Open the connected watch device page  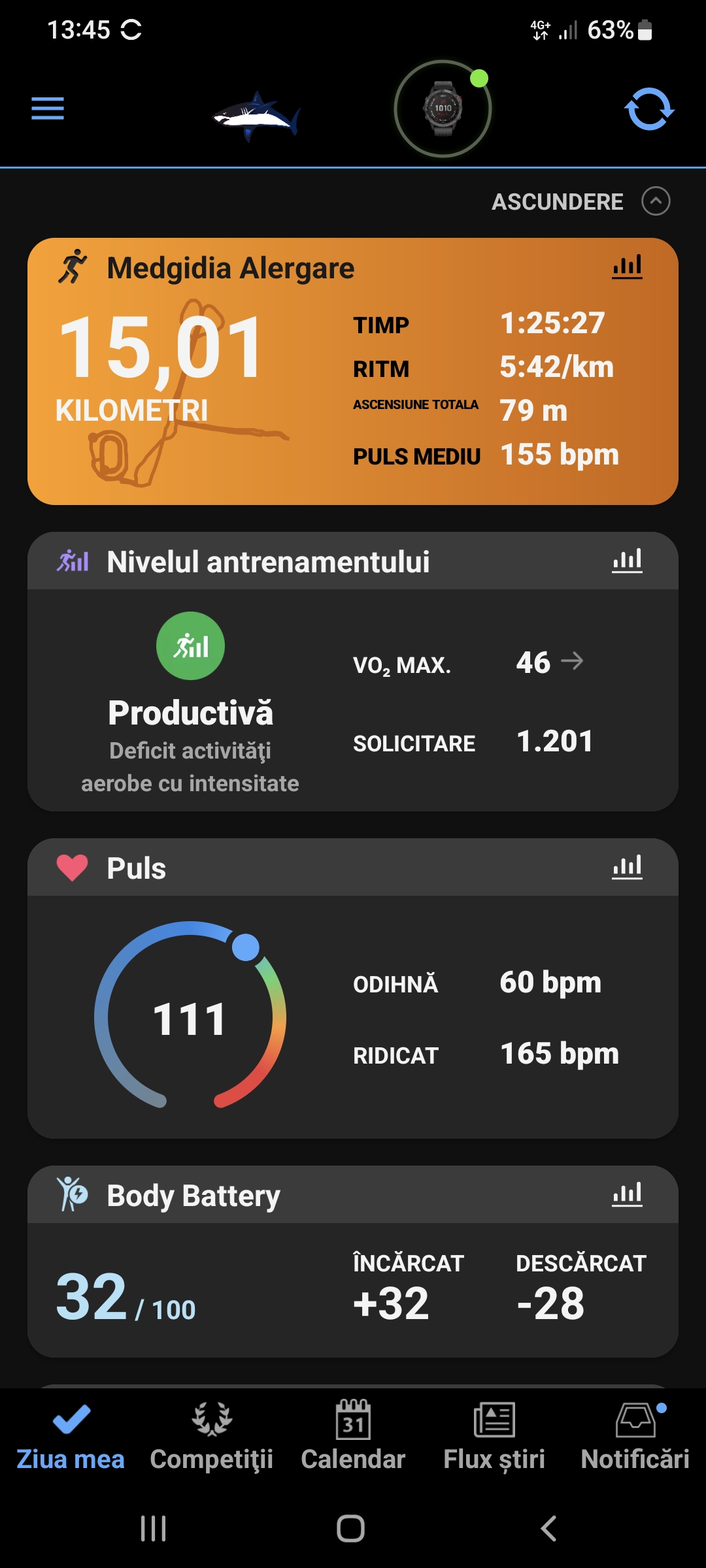pos(443,108)
